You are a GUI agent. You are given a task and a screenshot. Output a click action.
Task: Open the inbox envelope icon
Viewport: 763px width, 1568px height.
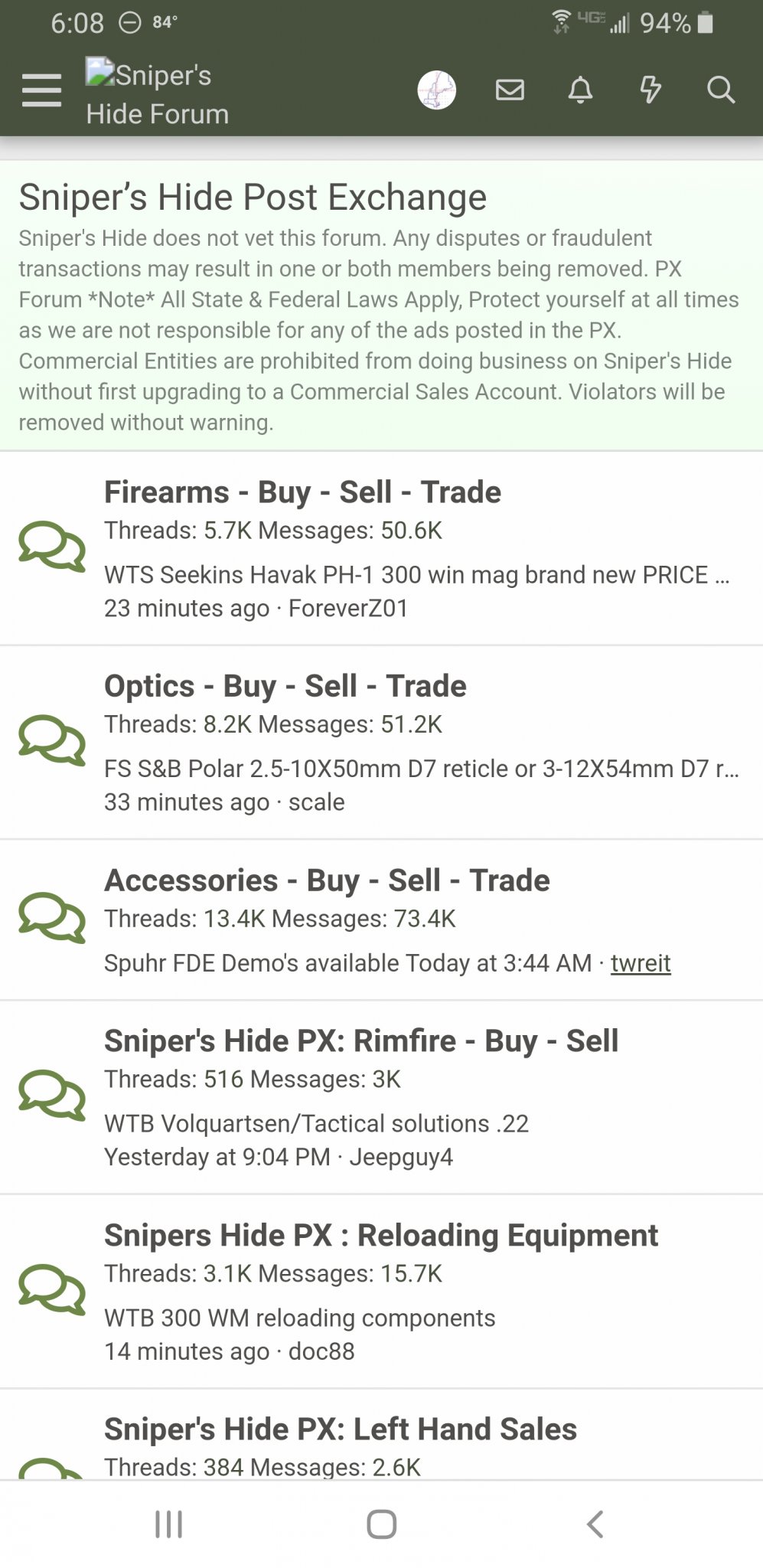510,90
